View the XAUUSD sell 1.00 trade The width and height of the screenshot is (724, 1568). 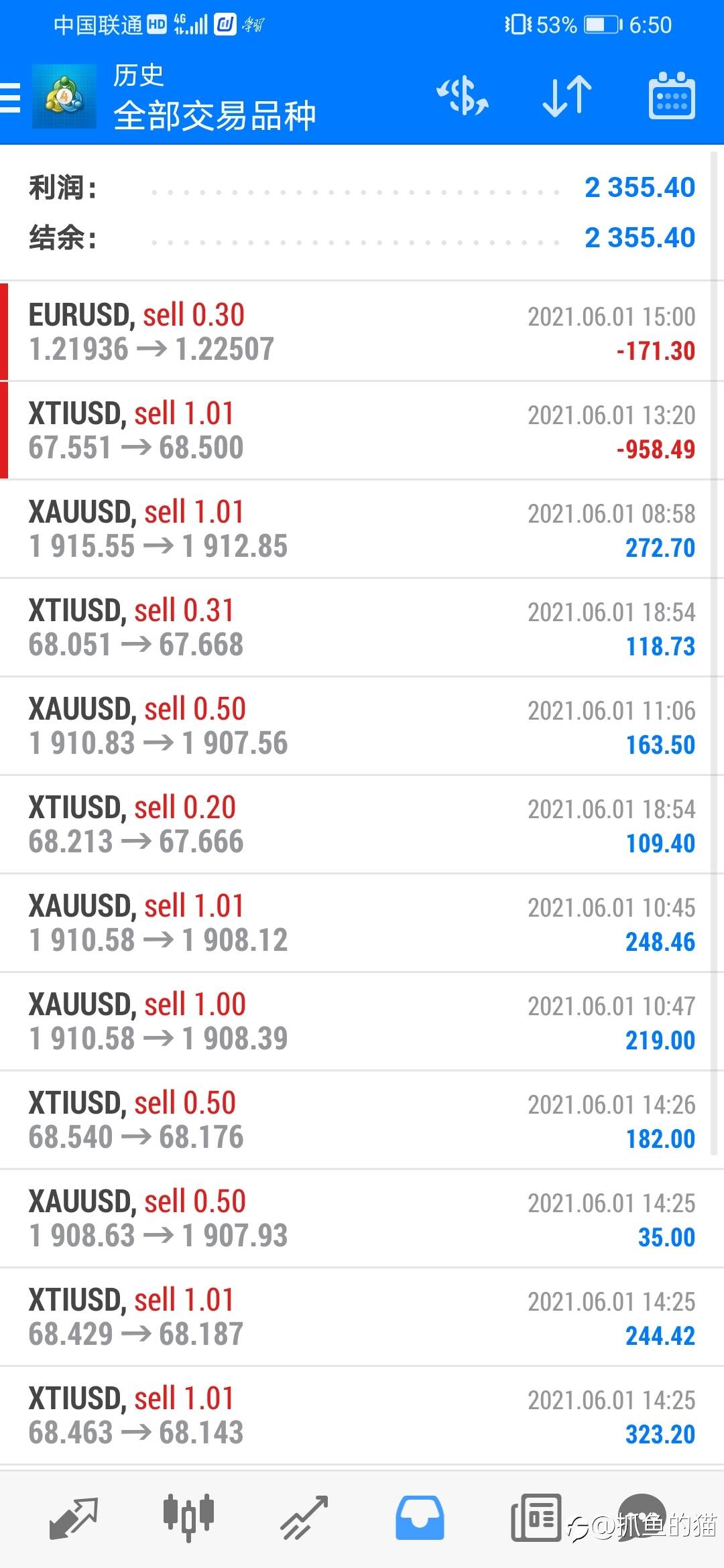(362, 1021)
